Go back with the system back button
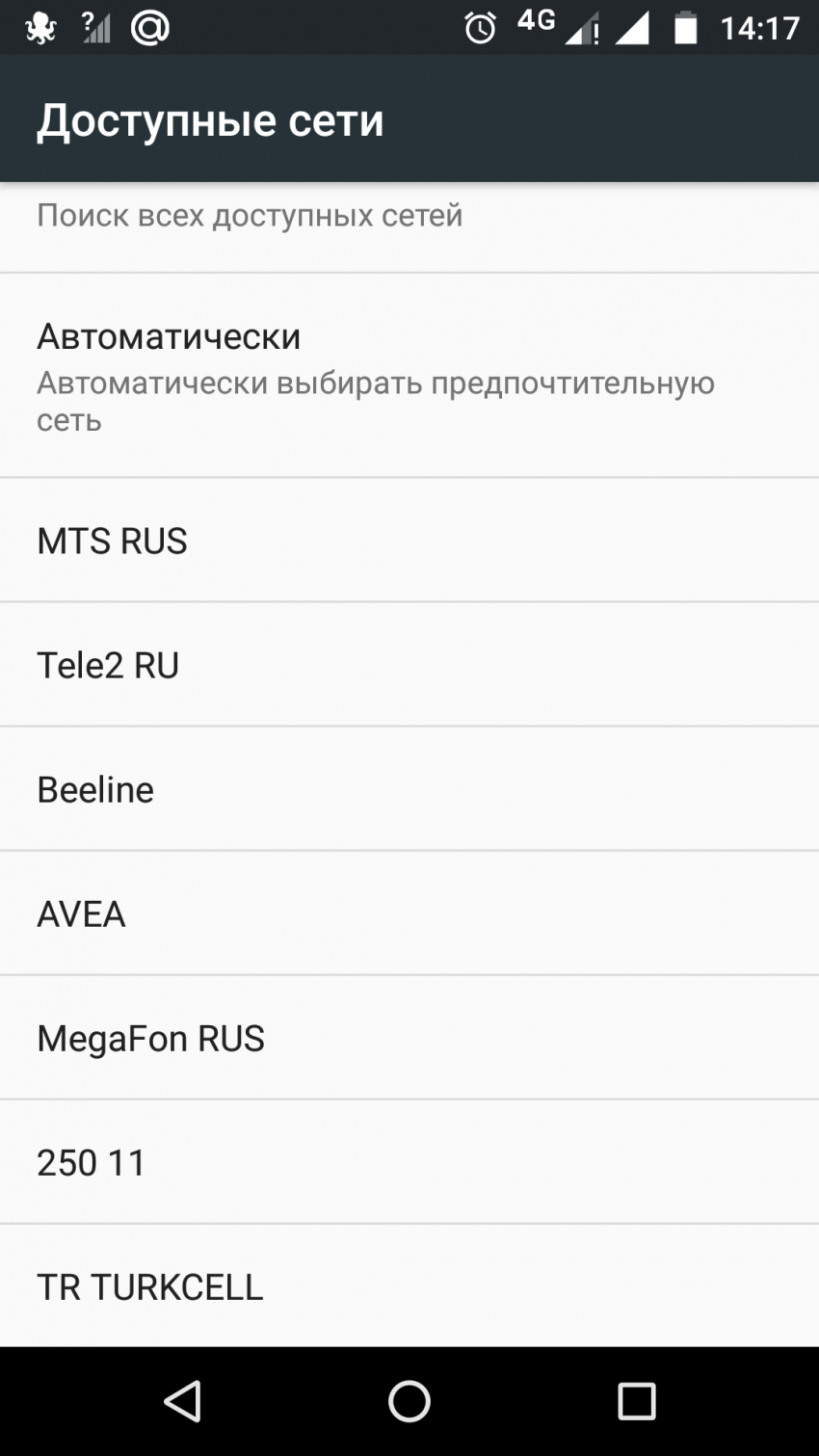This screenshot has width=819, height=1456. pyautogui.click(x=182, y=1401)
